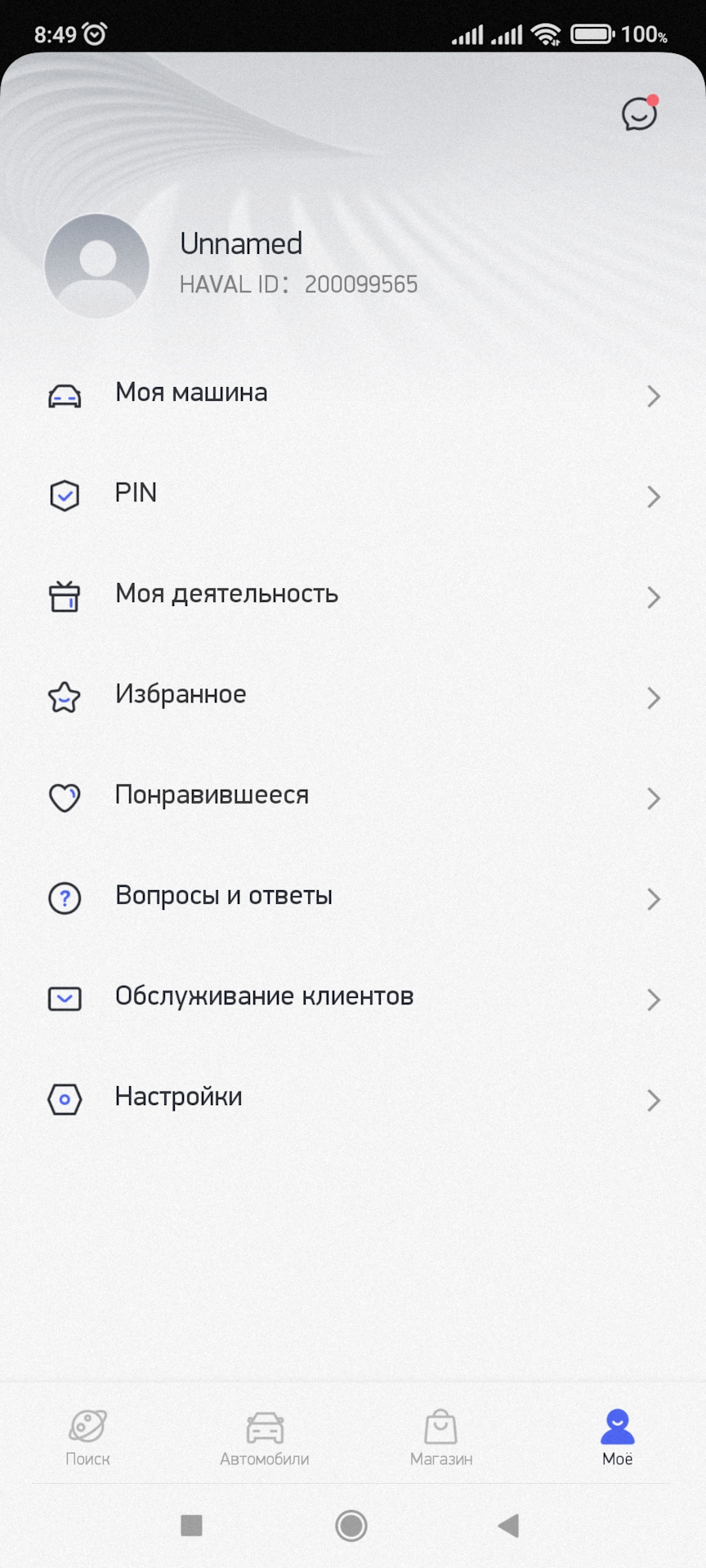Switch to the Магазин tab
The height and width of the screenshot is (1568, 706).
441,1437
